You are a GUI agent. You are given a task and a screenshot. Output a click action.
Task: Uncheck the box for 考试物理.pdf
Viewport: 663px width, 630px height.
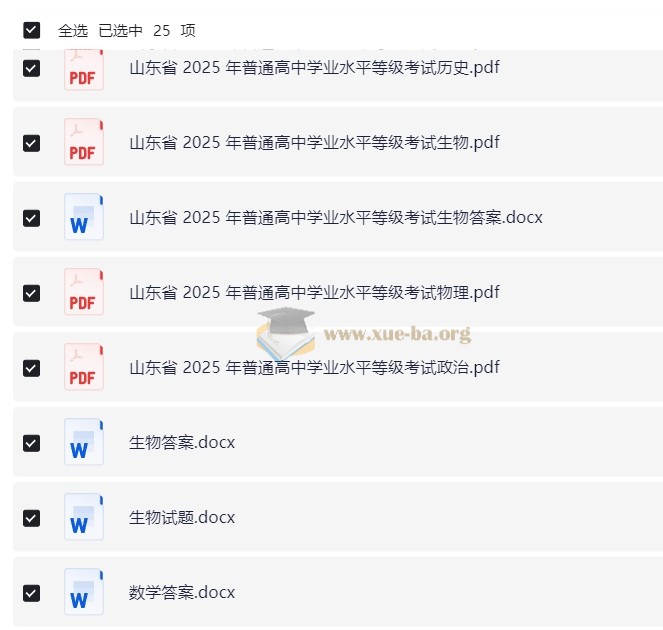(31, 293)
